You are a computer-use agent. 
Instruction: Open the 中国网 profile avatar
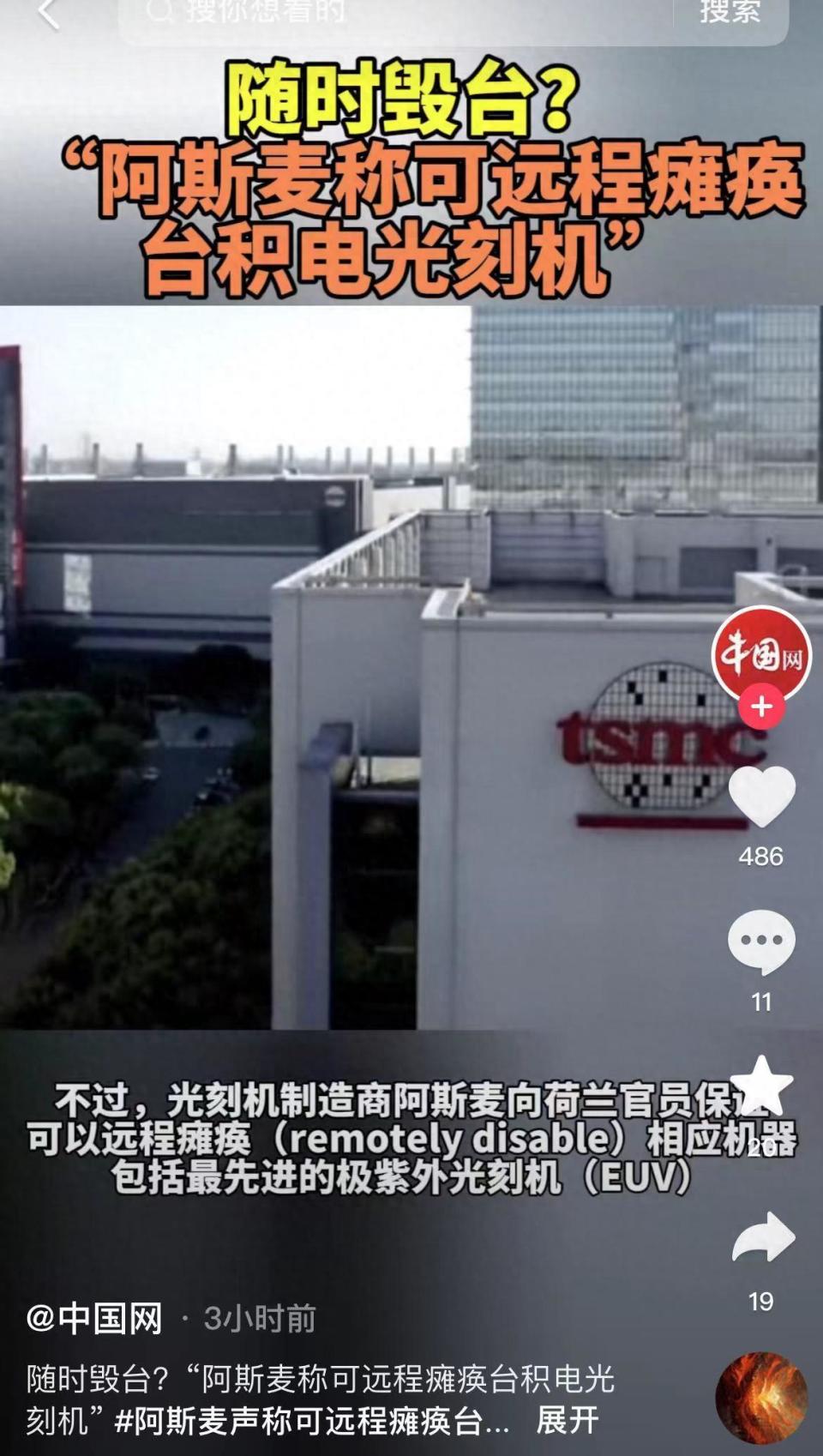(760, 655)
